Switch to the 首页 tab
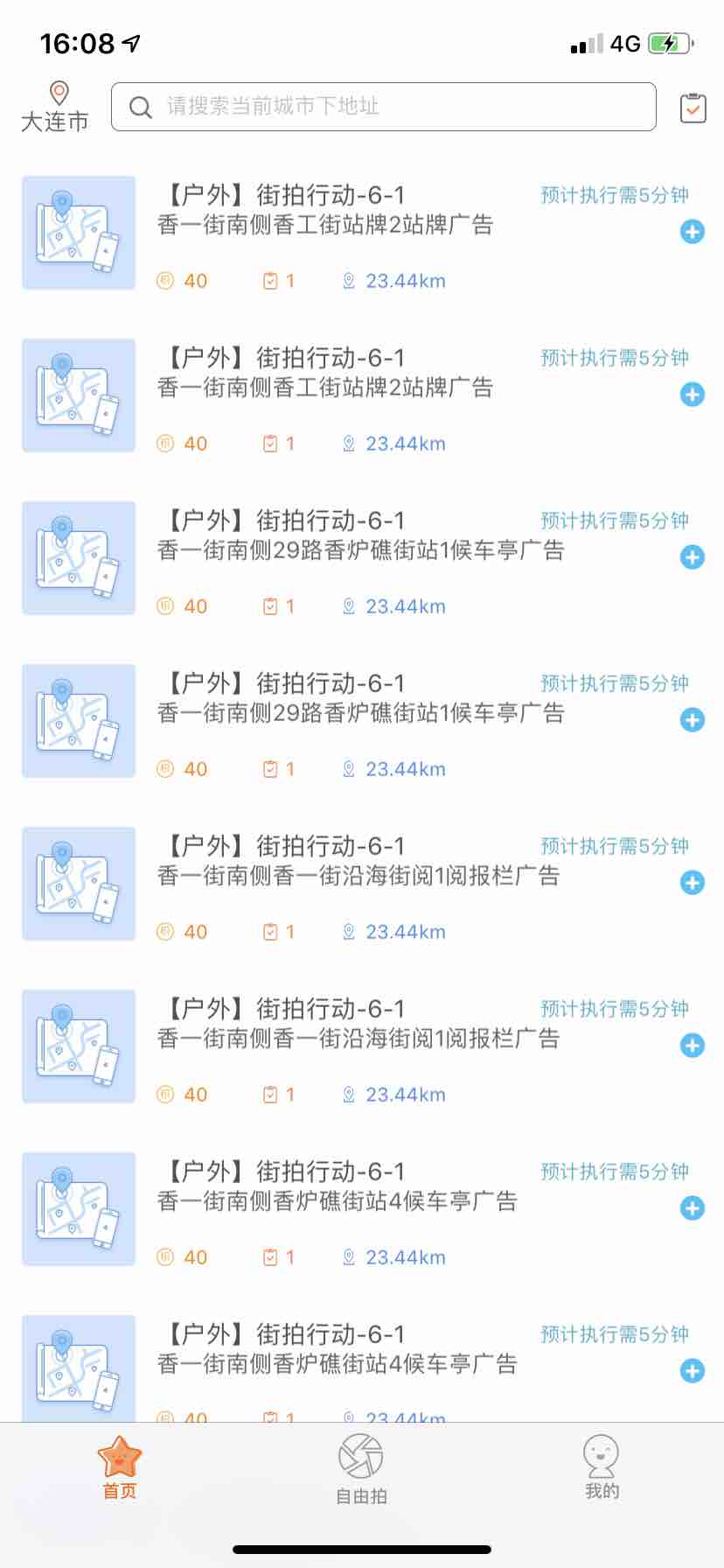 pyautogui.click(x=120, y=1469)
